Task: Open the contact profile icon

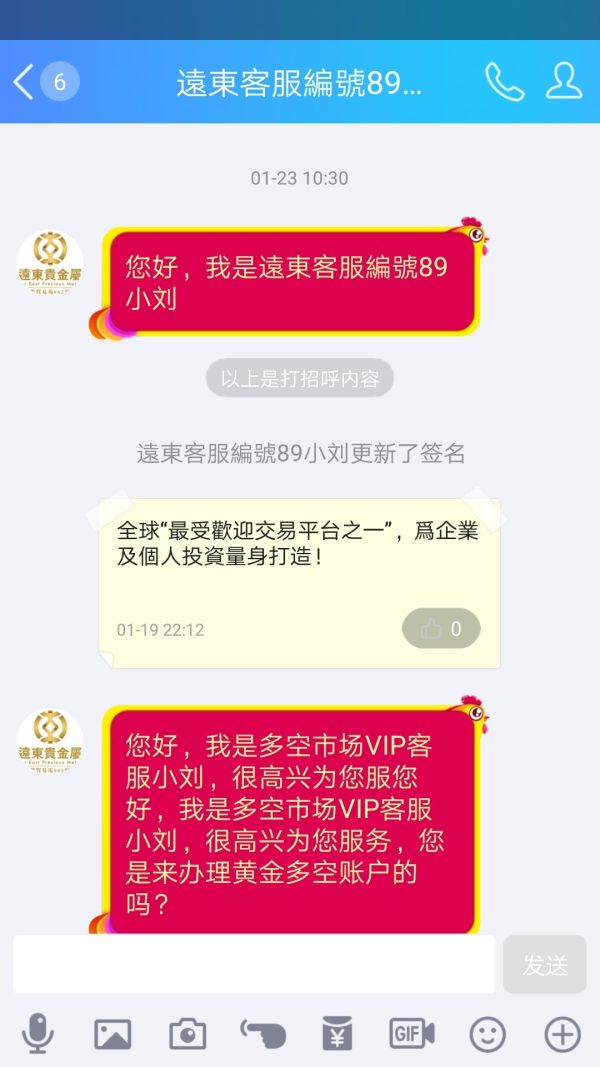Action: coord(564,82)
